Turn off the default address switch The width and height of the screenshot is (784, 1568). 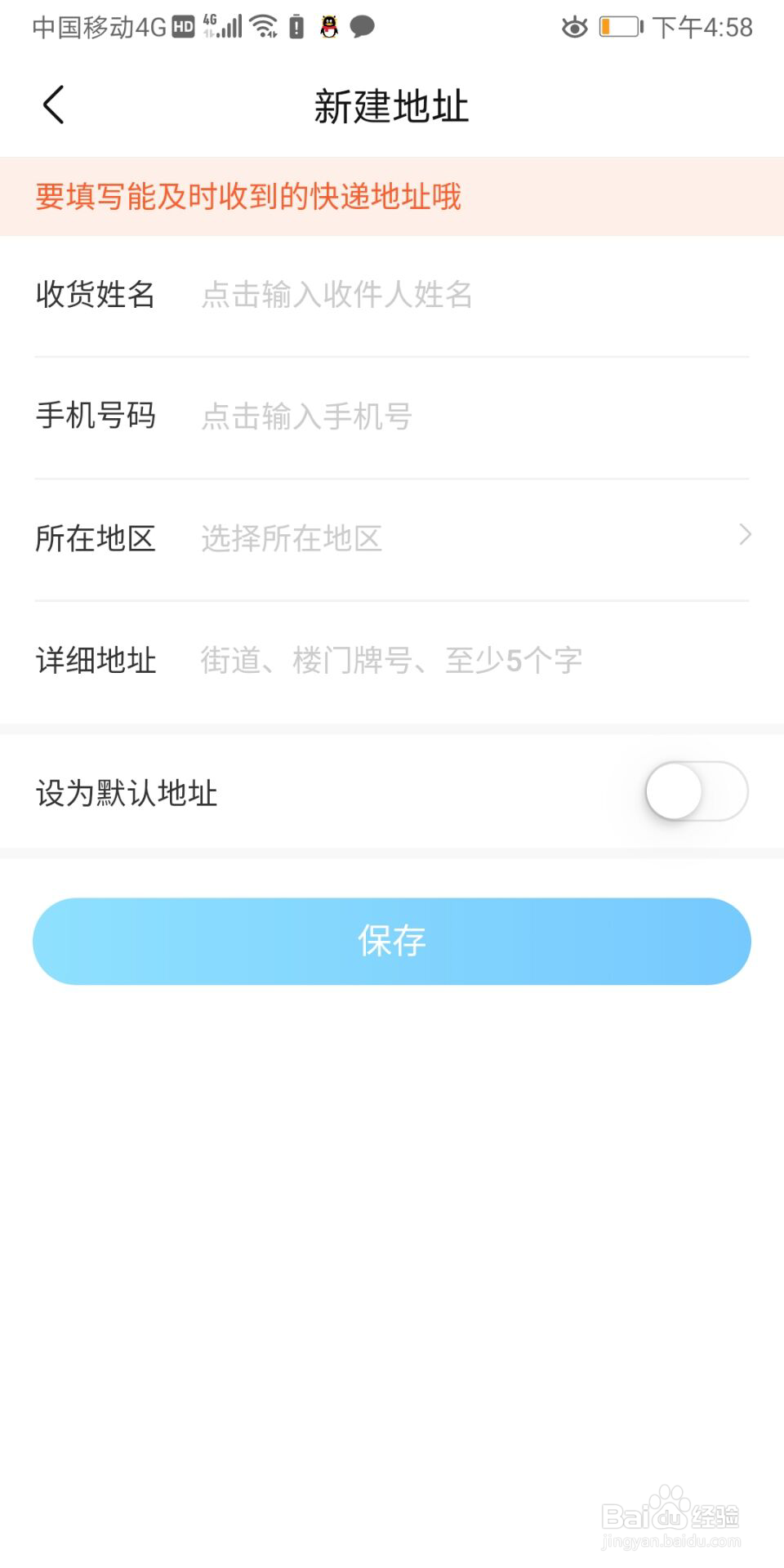click(x=698, y=790)
